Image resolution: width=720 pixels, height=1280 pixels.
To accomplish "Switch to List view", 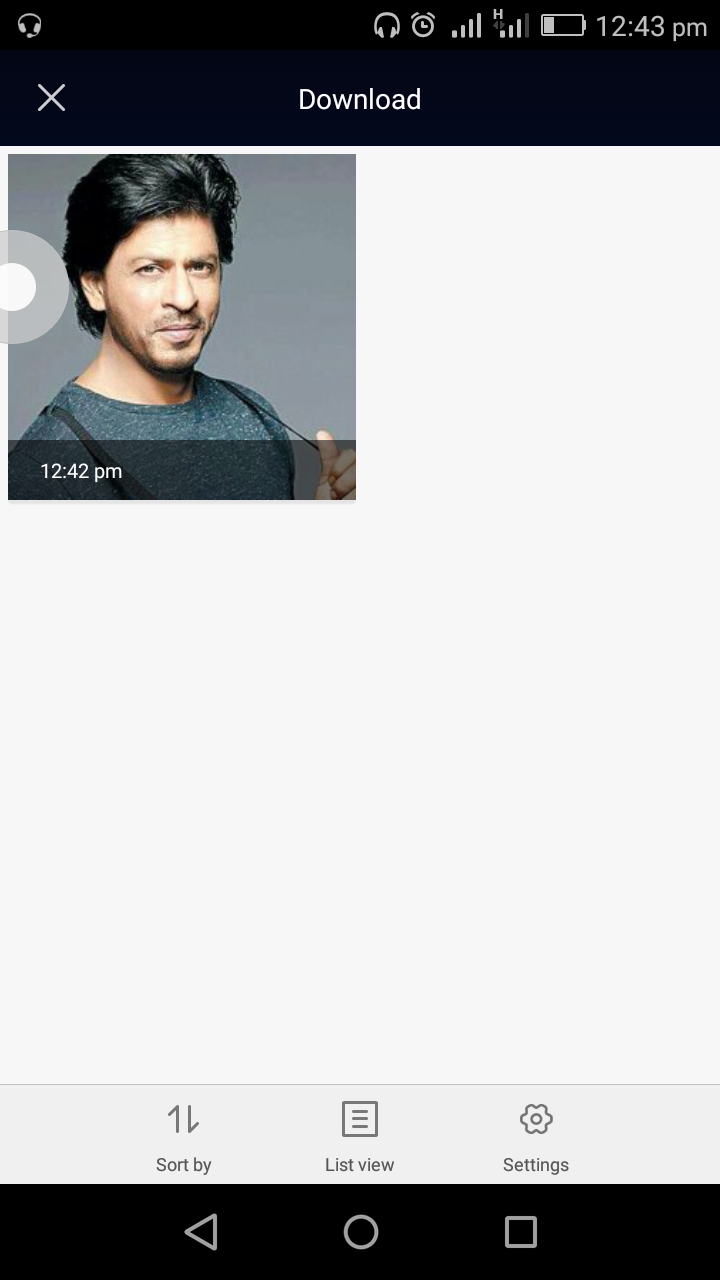I will pyautogui.click(x=359, y=1136).
